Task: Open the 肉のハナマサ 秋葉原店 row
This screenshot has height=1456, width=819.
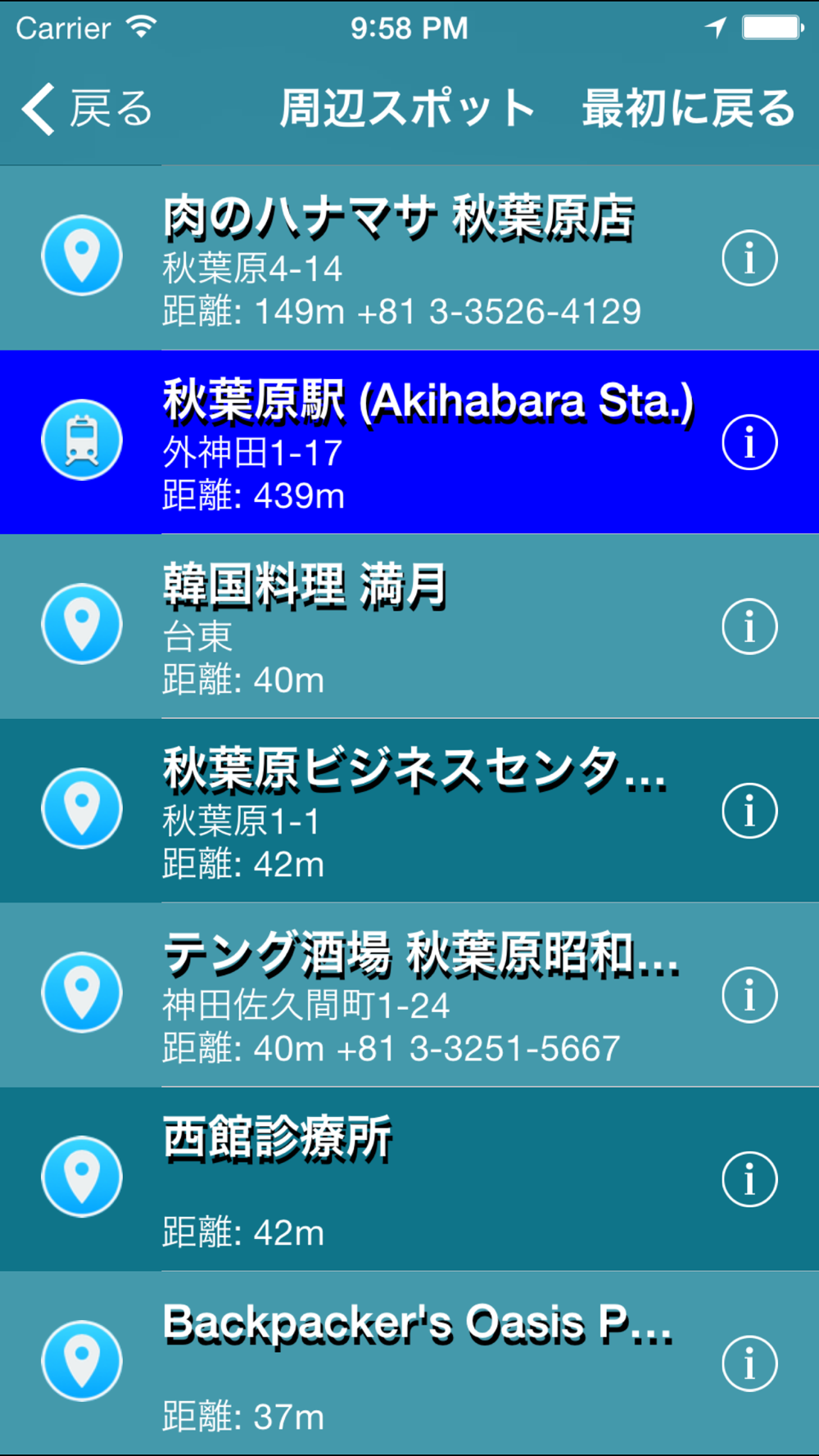Action: tap(409, 258)
